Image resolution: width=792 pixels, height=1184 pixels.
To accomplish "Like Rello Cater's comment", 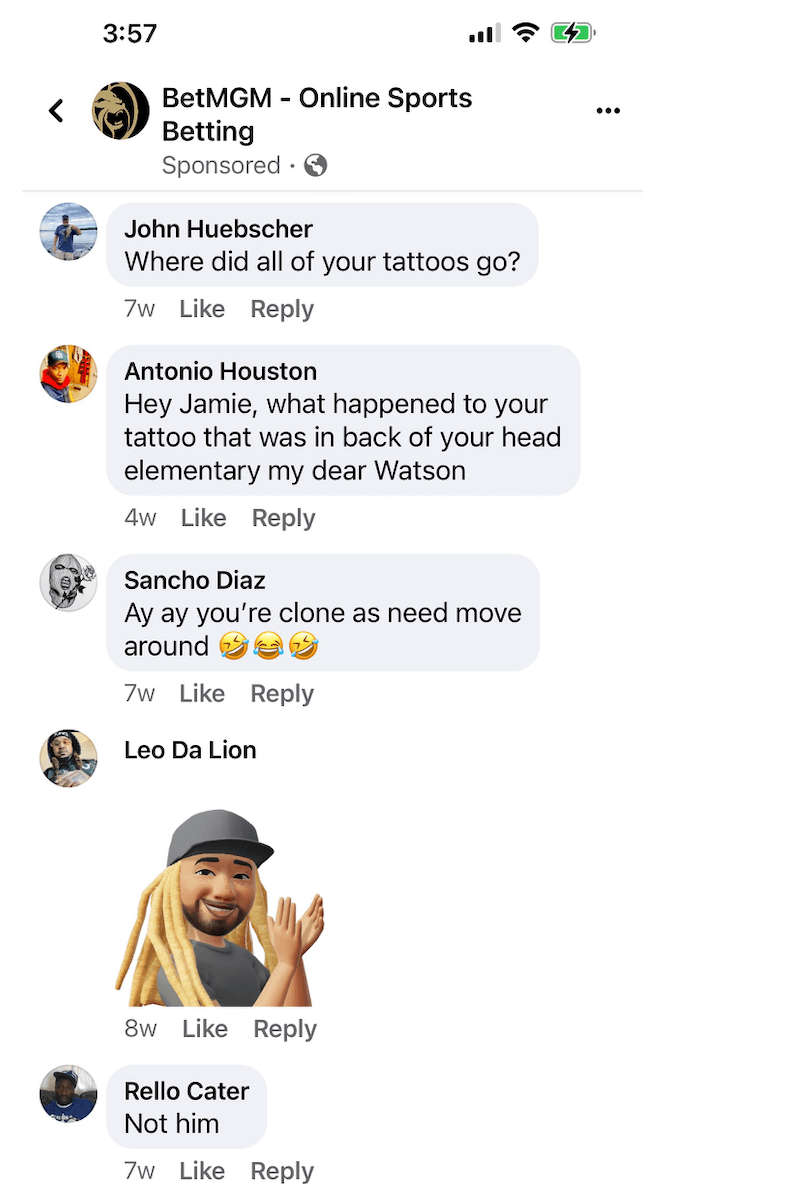I will [x=202, y=1171].
